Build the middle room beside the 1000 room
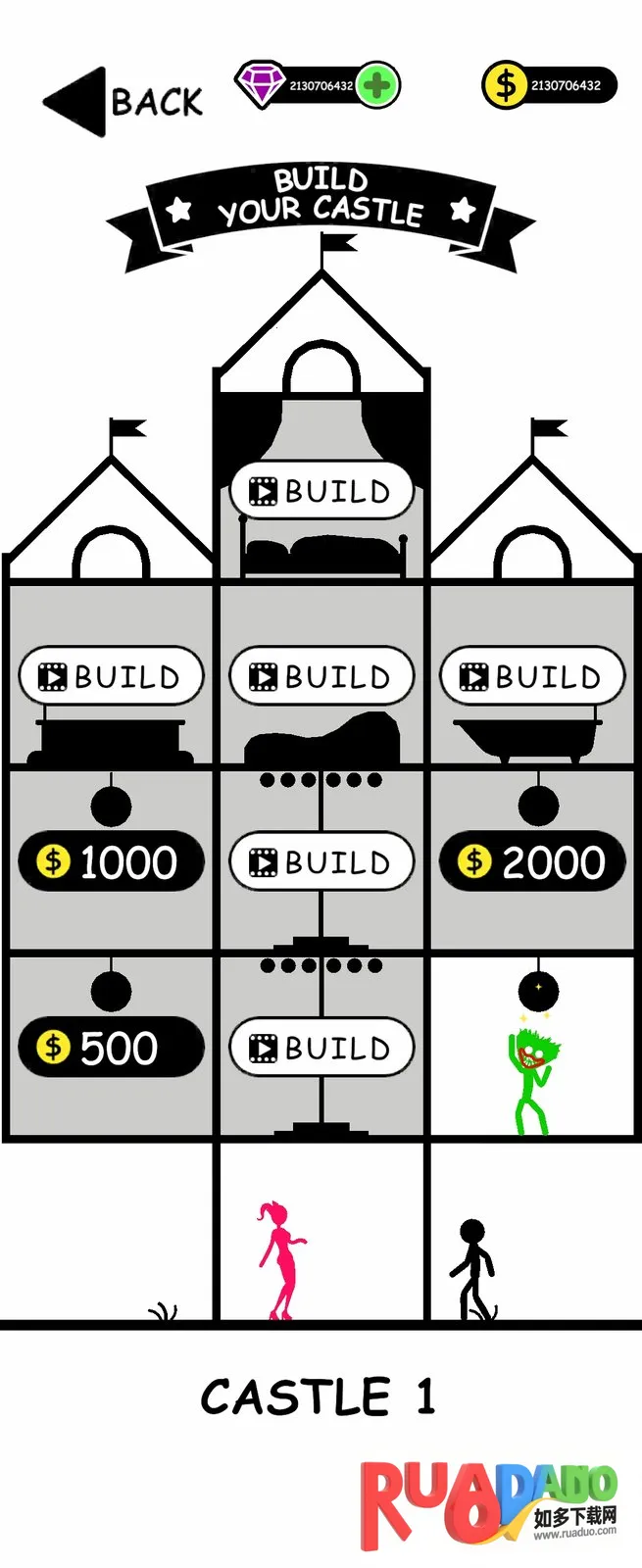The image size is (642, 1568). 321,861
